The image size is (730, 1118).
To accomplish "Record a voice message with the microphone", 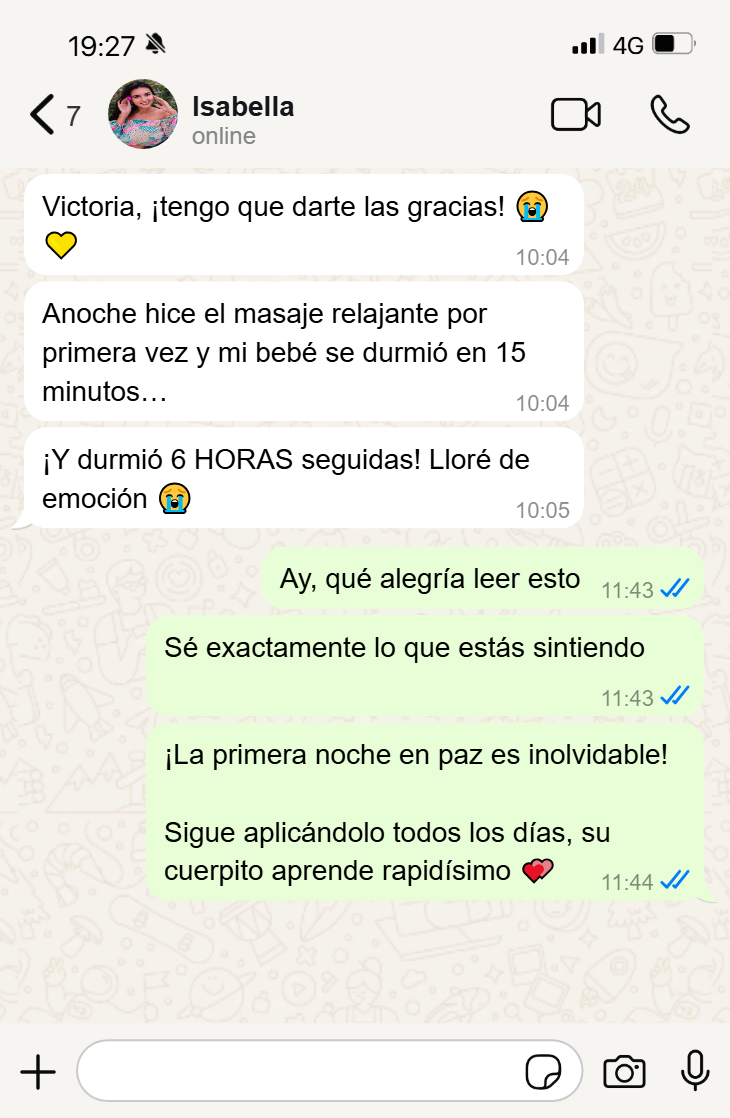I will click(x=695, y=1072).
